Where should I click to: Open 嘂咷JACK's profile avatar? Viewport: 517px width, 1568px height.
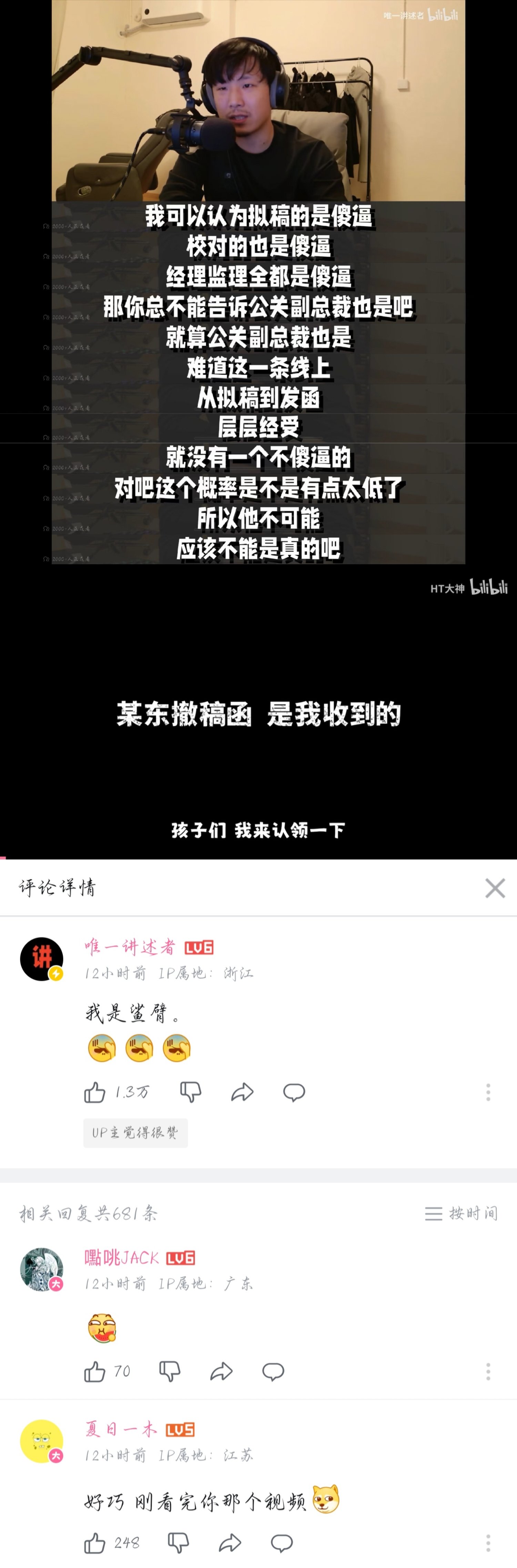(42, 1269)
